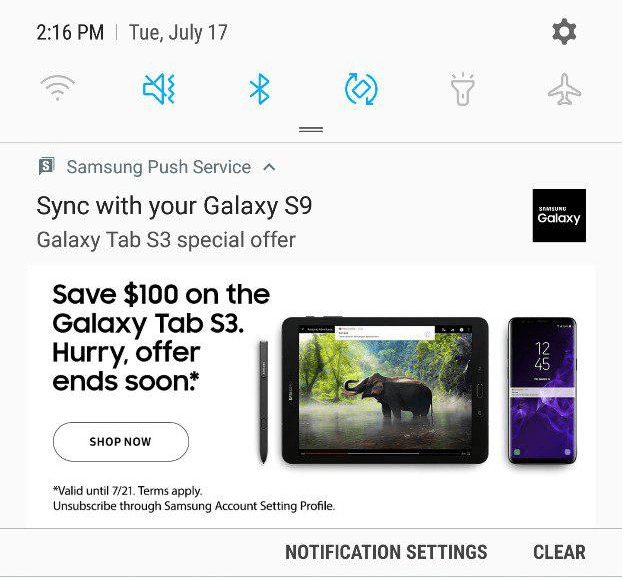Viewport: 625px width, 580px height.
Task: Clear all notifications
Action: click(x=559, y=552)
